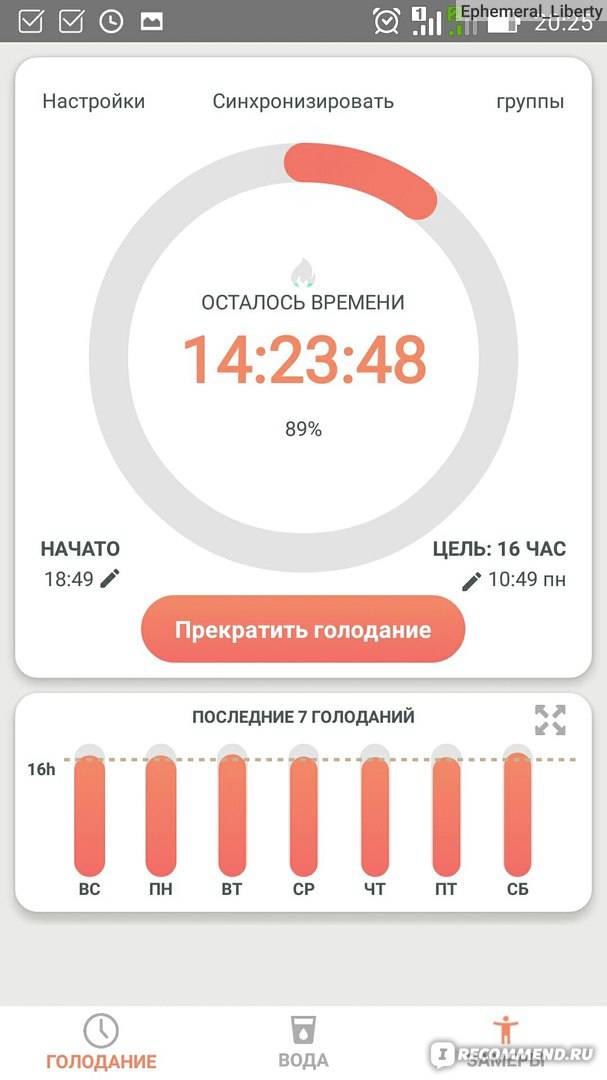Viewport: 607px width, 1080px height.
Task: Stop fasting with Прекратить голодание
Action: (303, 630)
